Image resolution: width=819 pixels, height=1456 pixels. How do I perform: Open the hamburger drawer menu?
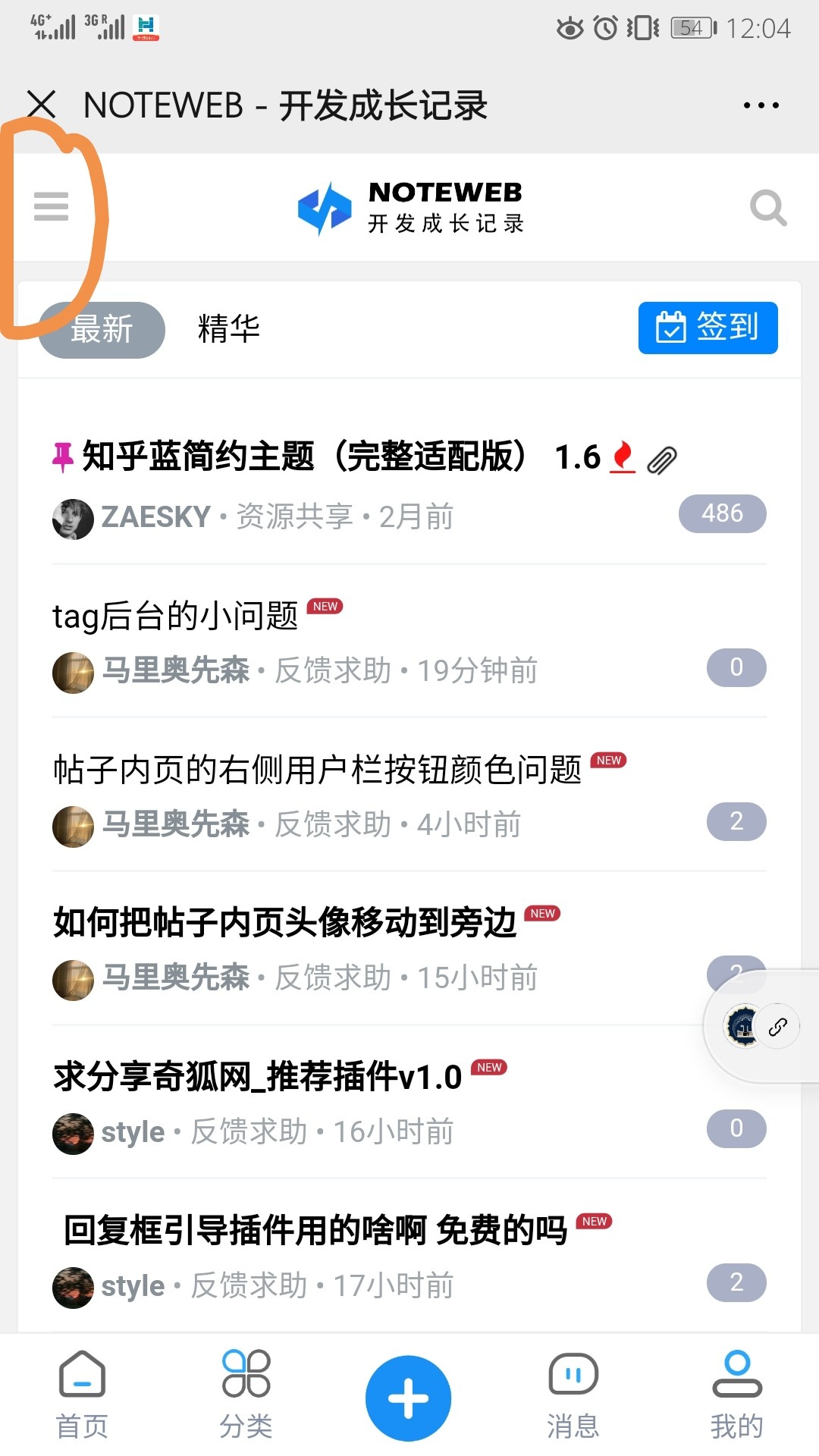point(51,206)
